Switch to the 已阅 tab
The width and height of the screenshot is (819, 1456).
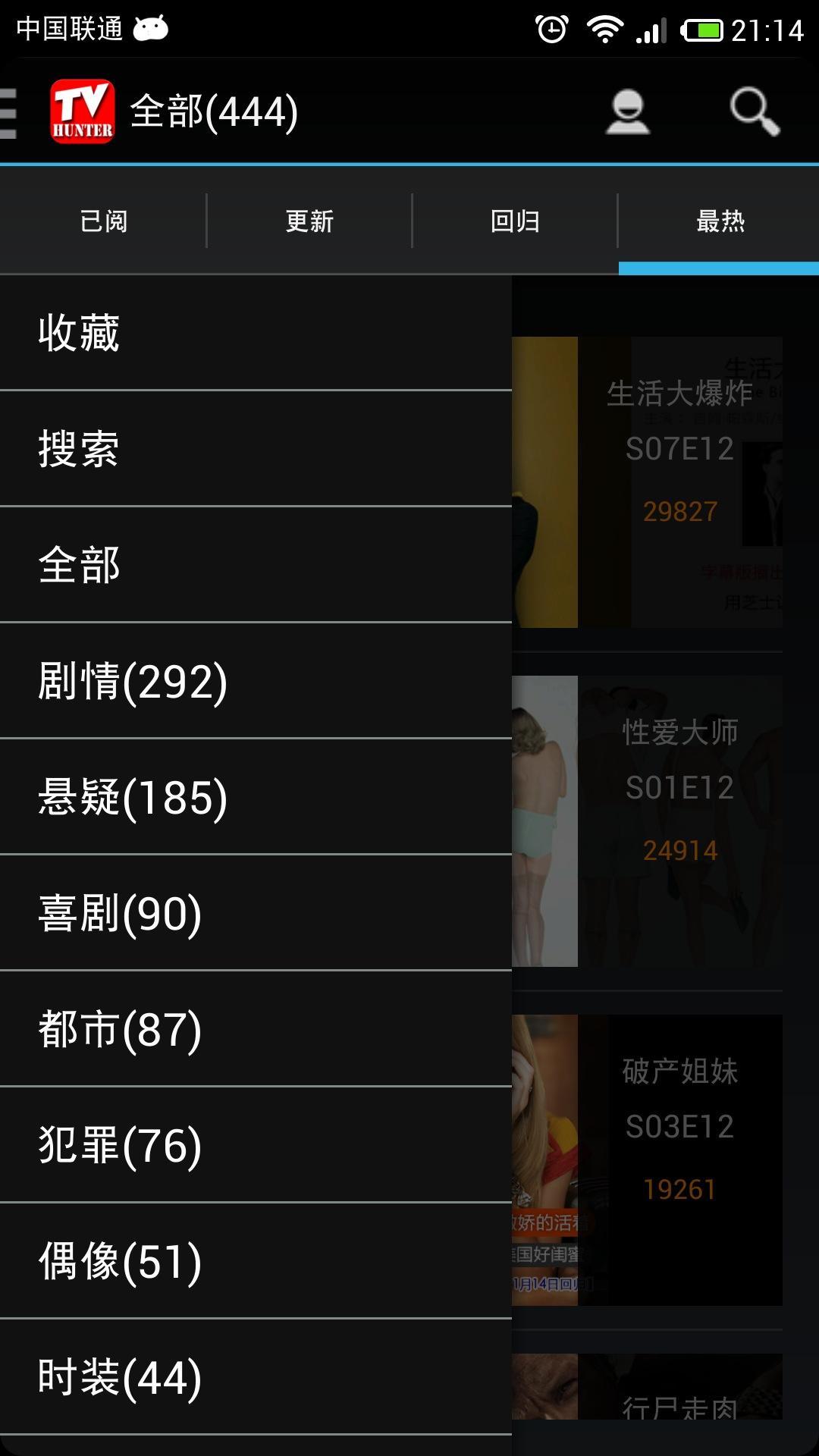[x=103, y=221]
